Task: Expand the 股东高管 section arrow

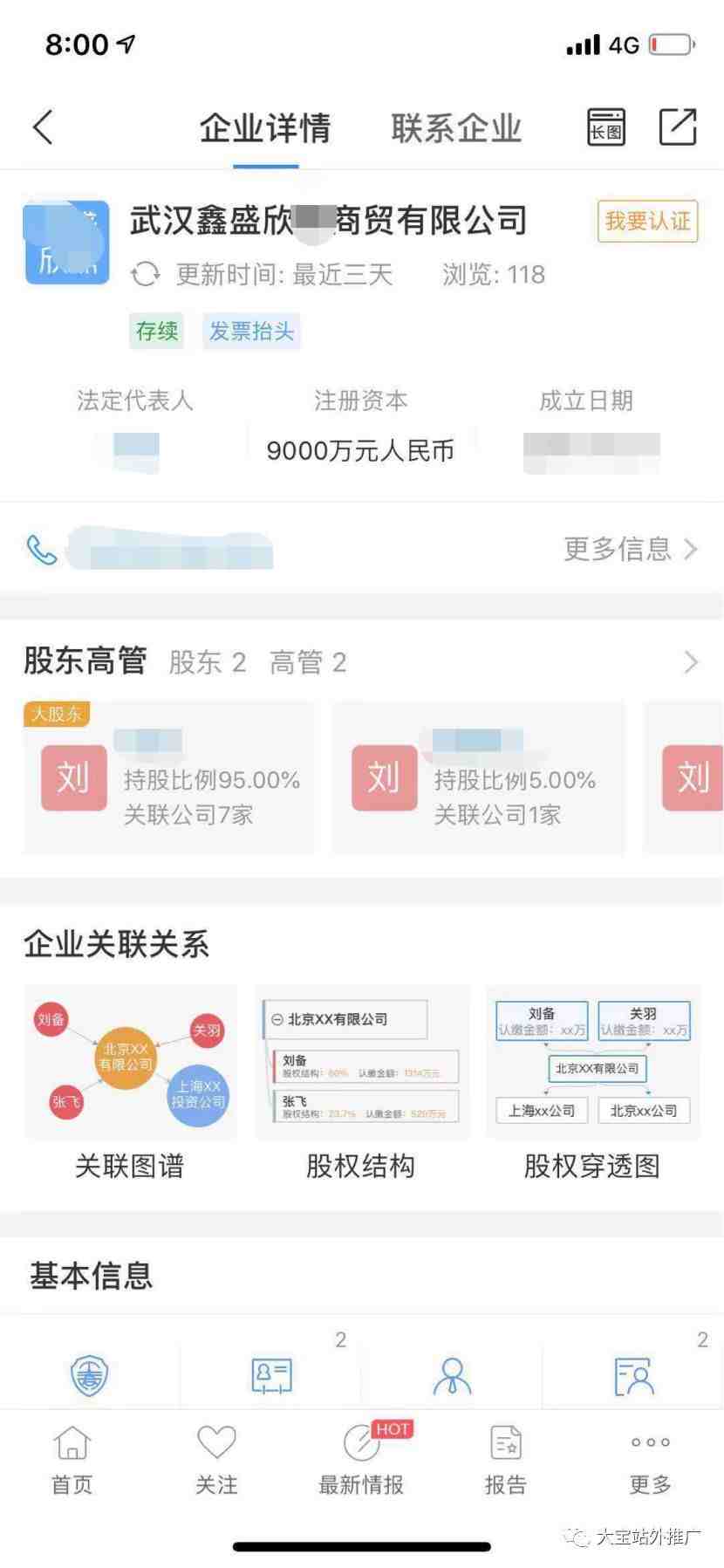Action: click(691, 662)
